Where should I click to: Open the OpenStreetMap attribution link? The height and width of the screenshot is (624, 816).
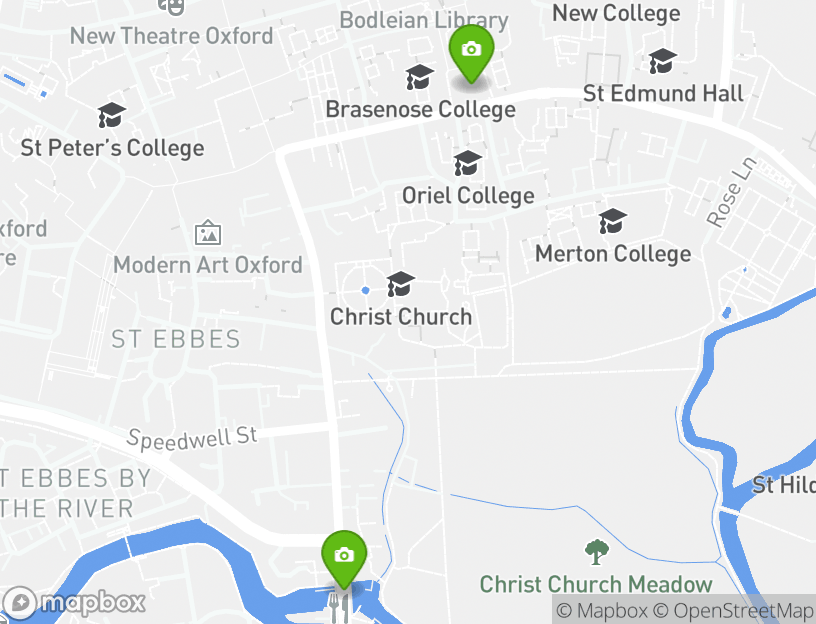click(x=734, y=610)
